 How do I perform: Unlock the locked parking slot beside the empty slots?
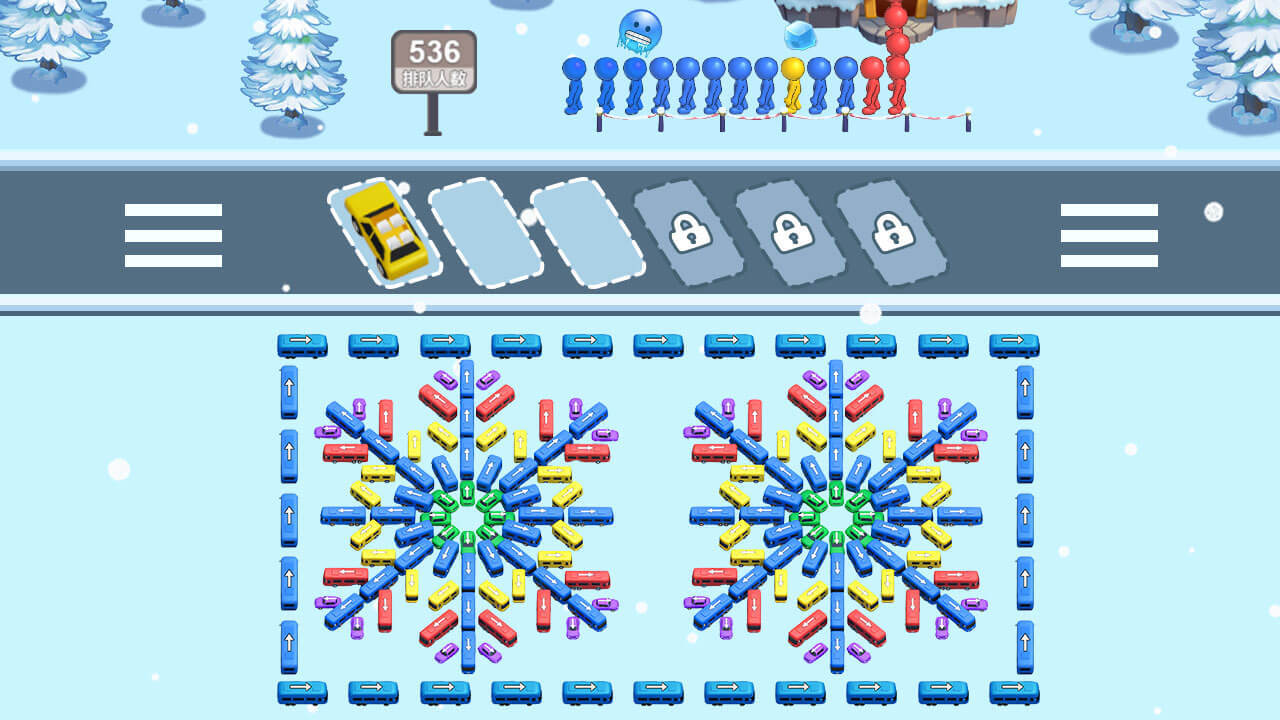click(x=688, y=232)
